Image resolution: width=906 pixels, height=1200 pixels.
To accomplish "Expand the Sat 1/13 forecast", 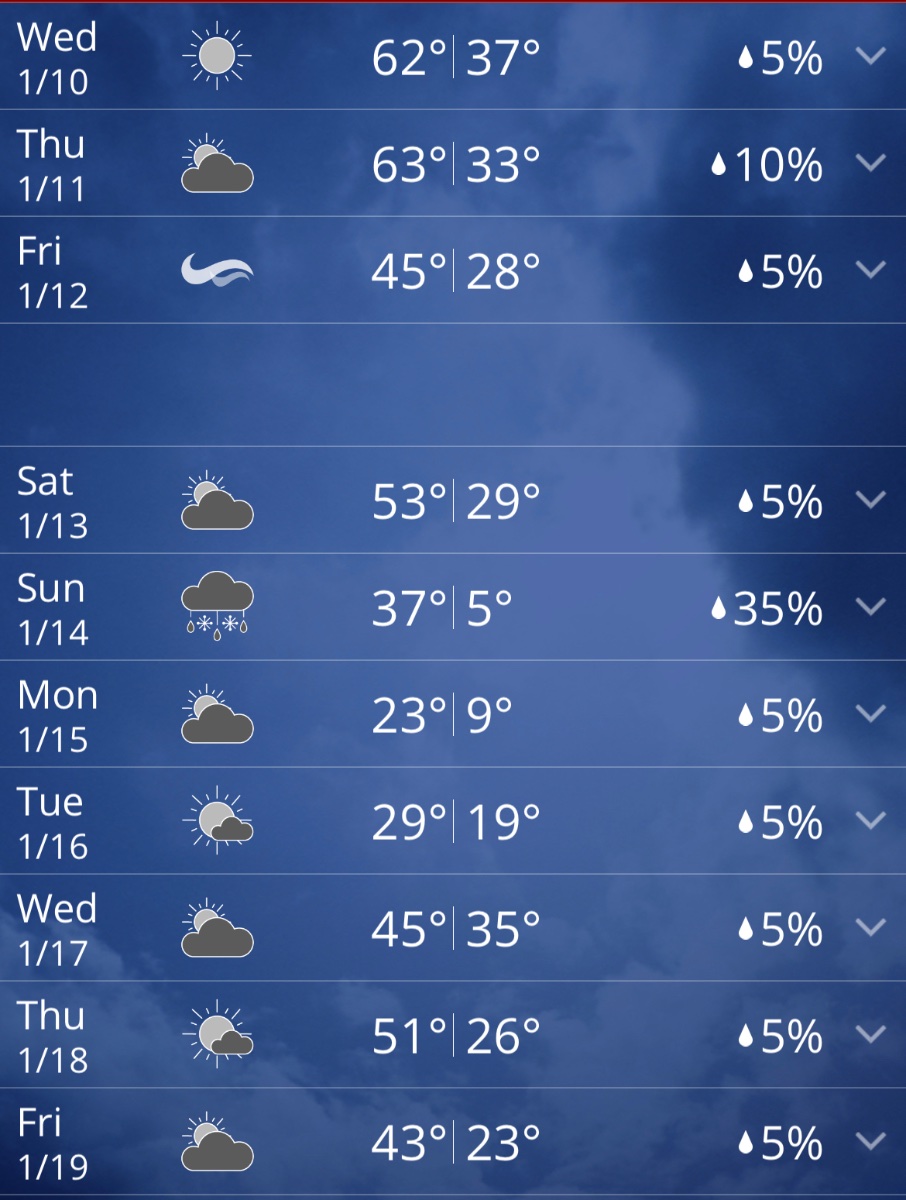I will click(871, 500).
